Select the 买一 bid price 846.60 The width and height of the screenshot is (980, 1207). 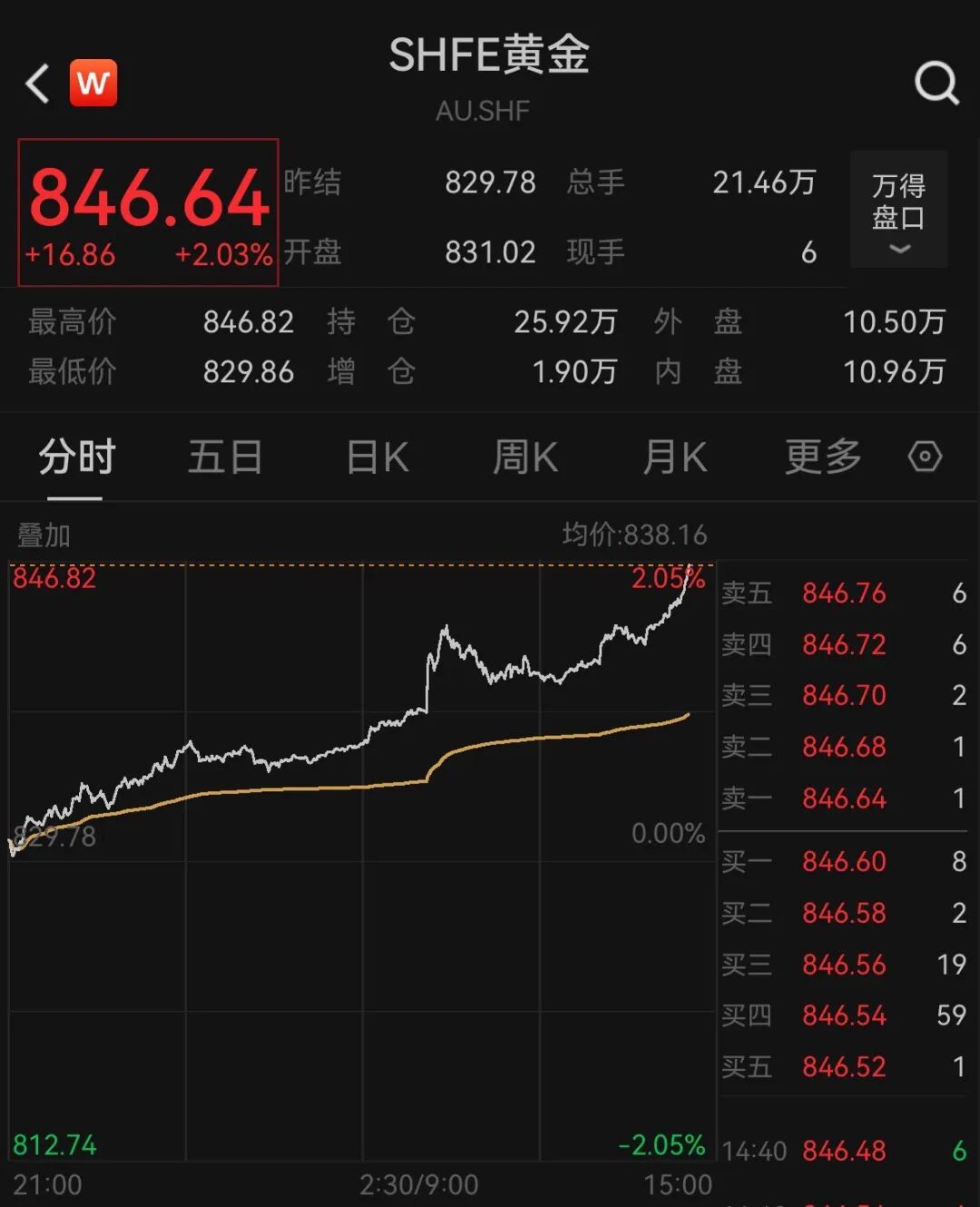(844, 861)
